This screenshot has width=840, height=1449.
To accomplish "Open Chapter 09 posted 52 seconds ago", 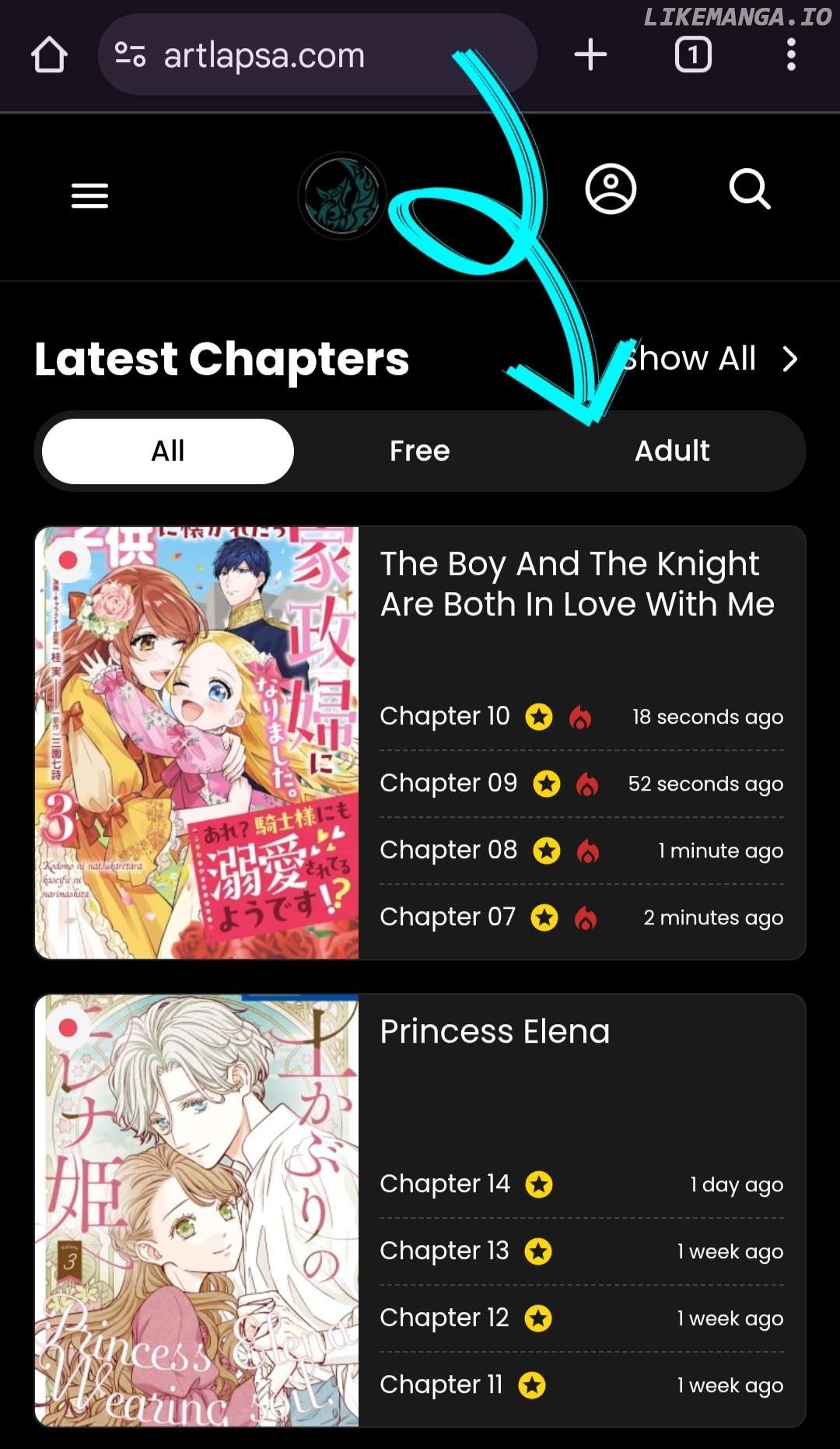I will click(x=448, y=783).
